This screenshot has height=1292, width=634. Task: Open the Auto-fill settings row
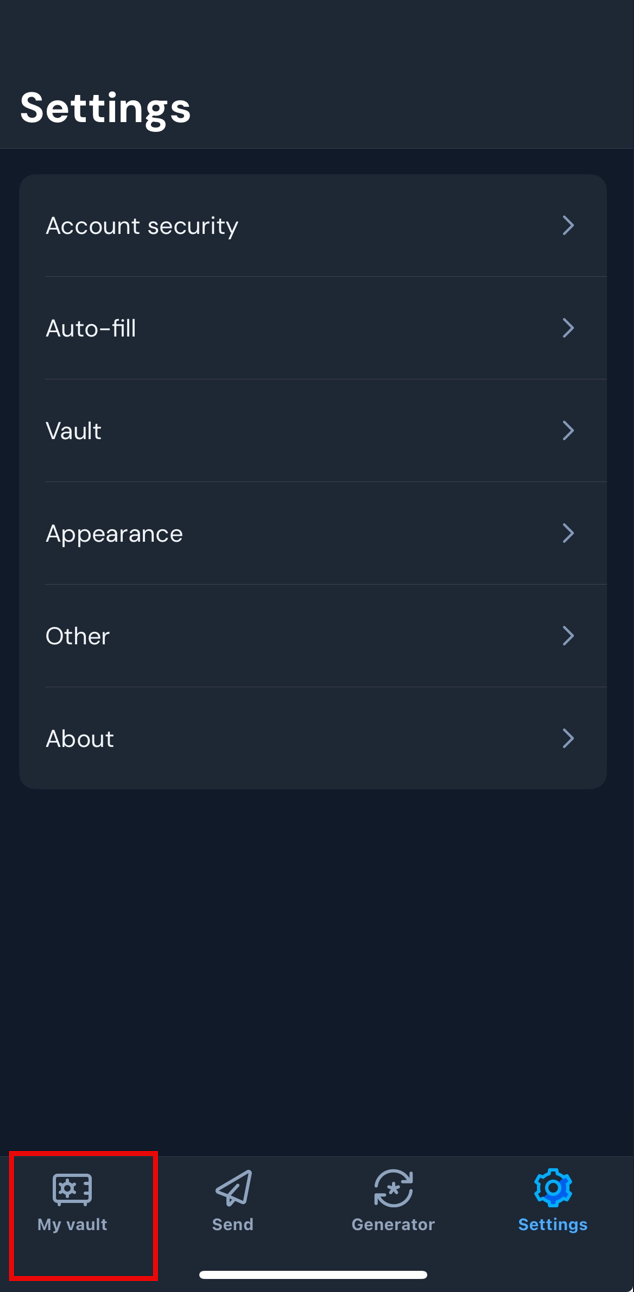point(312,328)
